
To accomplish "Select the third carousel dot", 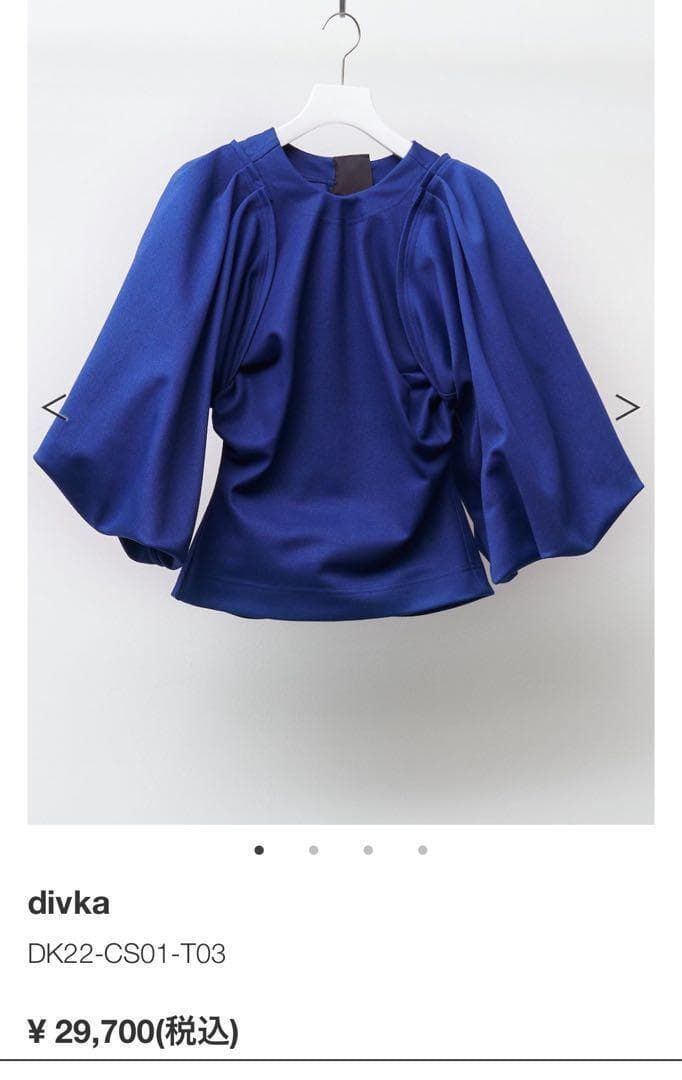I will click(368, 850).
